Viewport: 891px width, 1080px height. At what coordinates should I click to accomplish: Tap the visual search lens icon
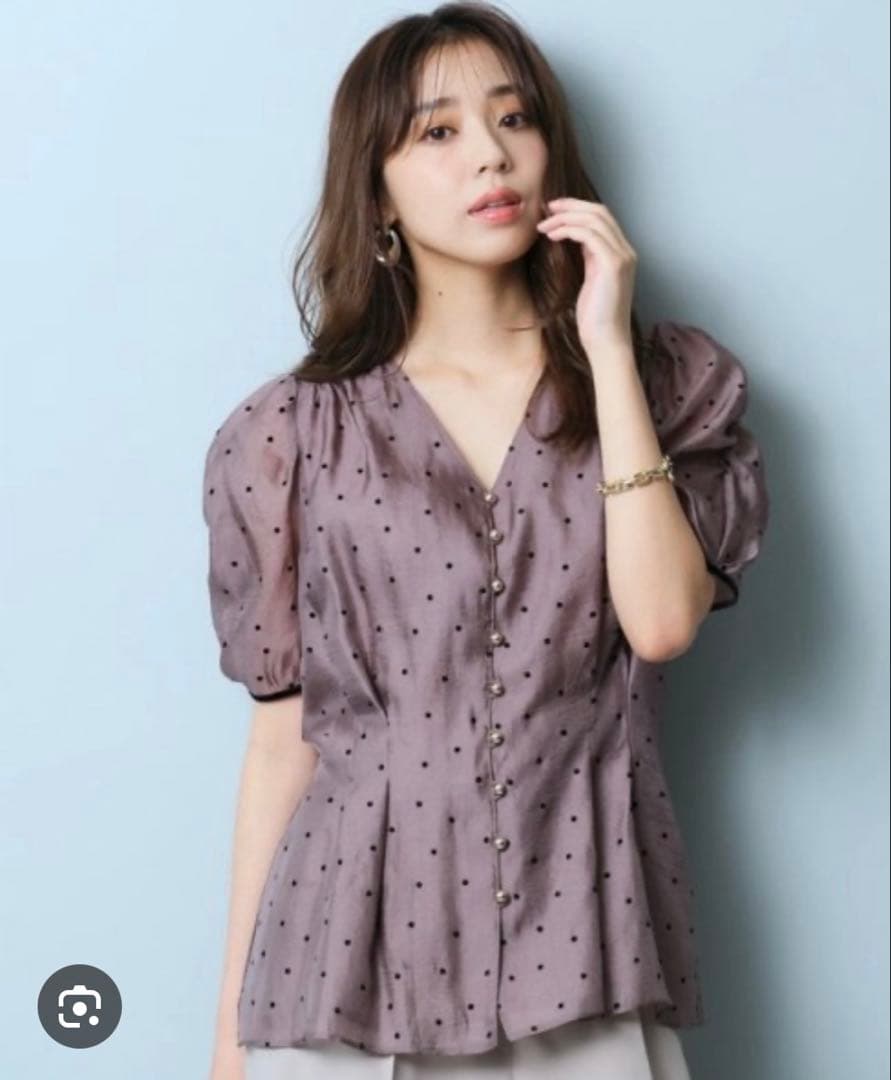coord(79,1006)
